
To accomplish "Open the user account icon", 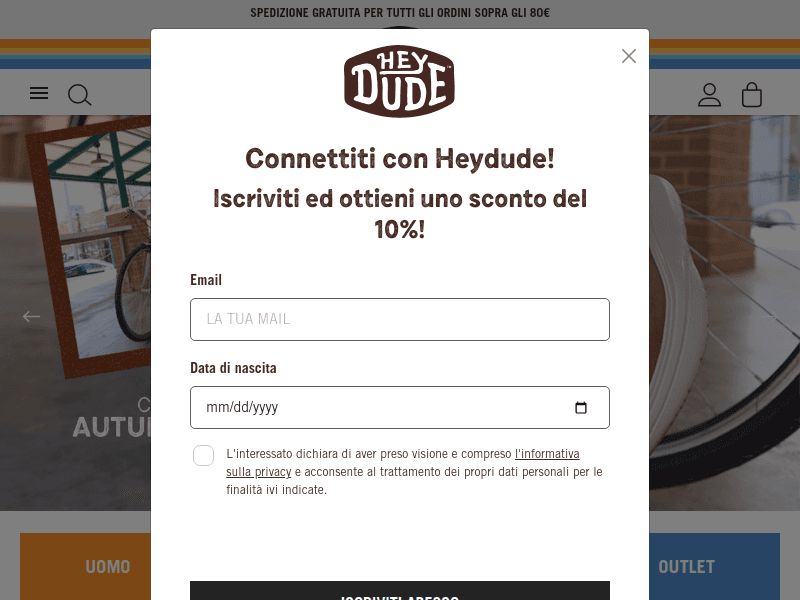I will [709, 95].
